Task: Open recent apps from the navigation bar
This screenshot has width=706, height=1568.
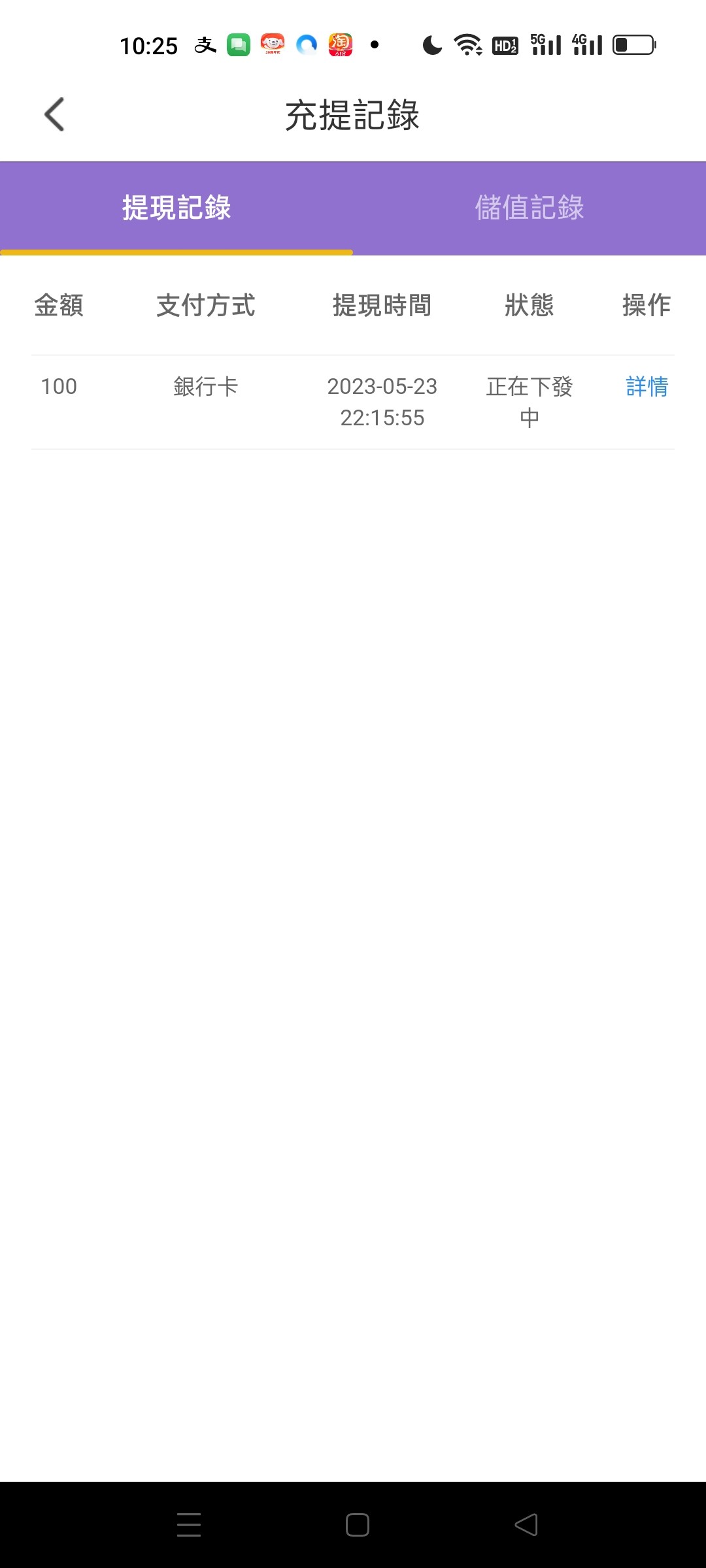Action: tap(189, 1525)
